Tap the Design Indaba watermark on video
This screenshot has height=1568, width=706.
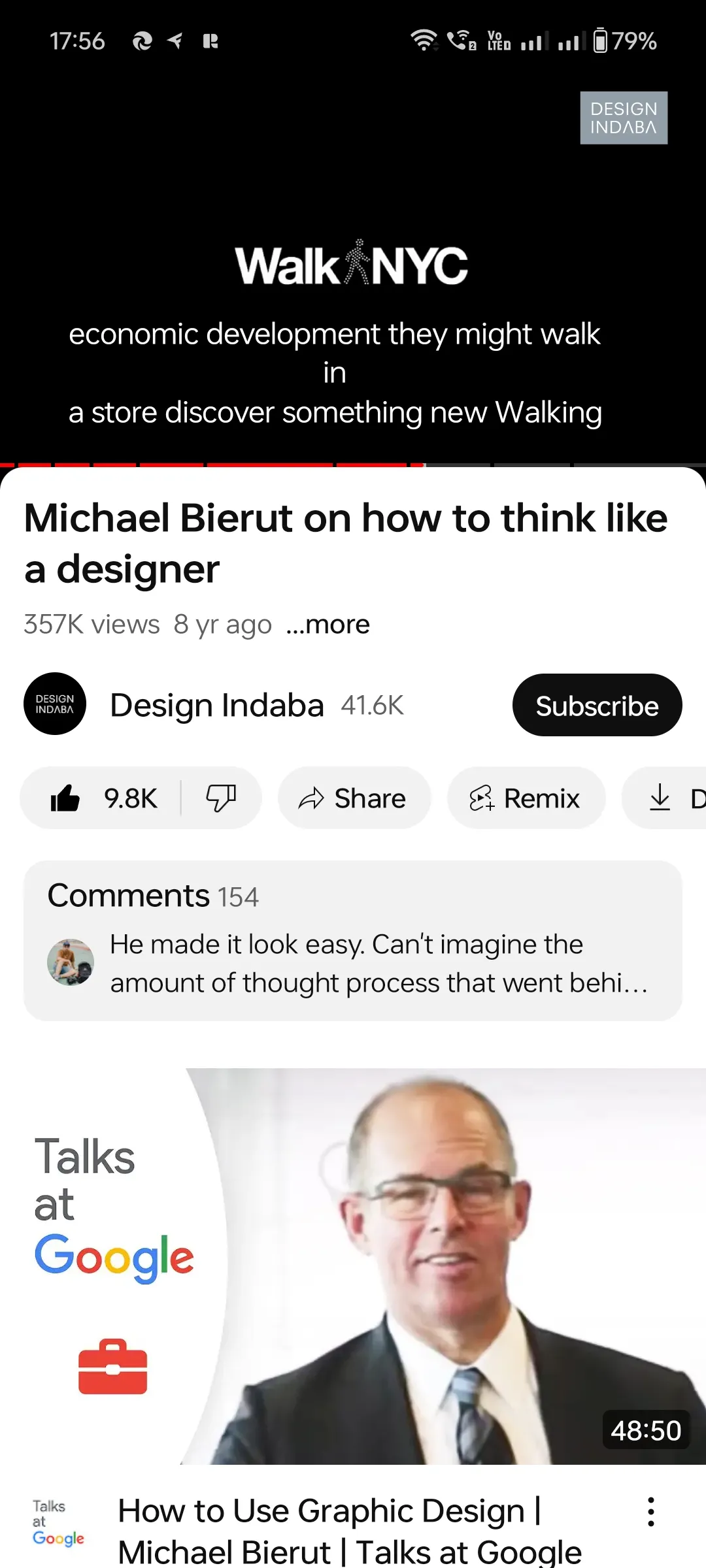623,118
